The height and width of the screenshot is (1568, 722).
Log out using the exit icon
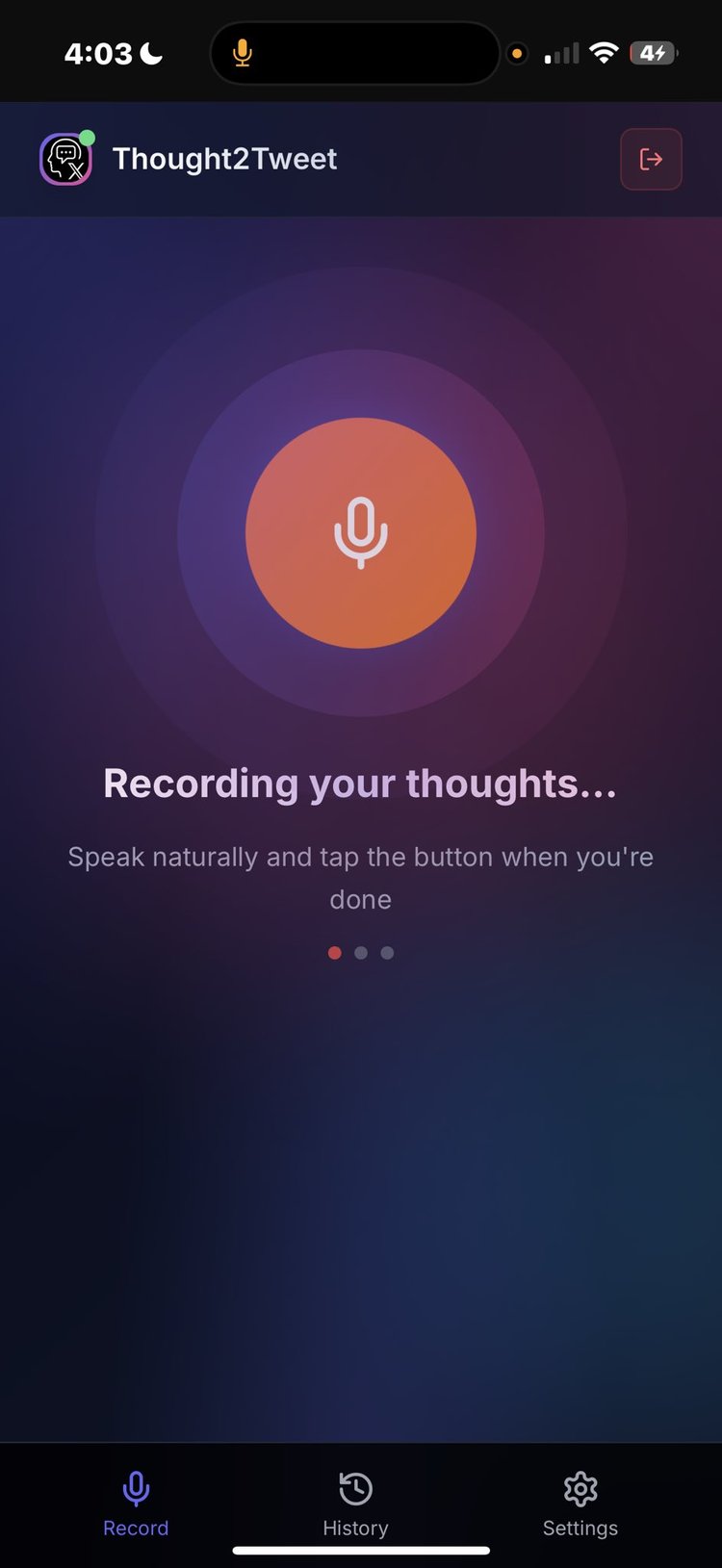click(651, 159)
